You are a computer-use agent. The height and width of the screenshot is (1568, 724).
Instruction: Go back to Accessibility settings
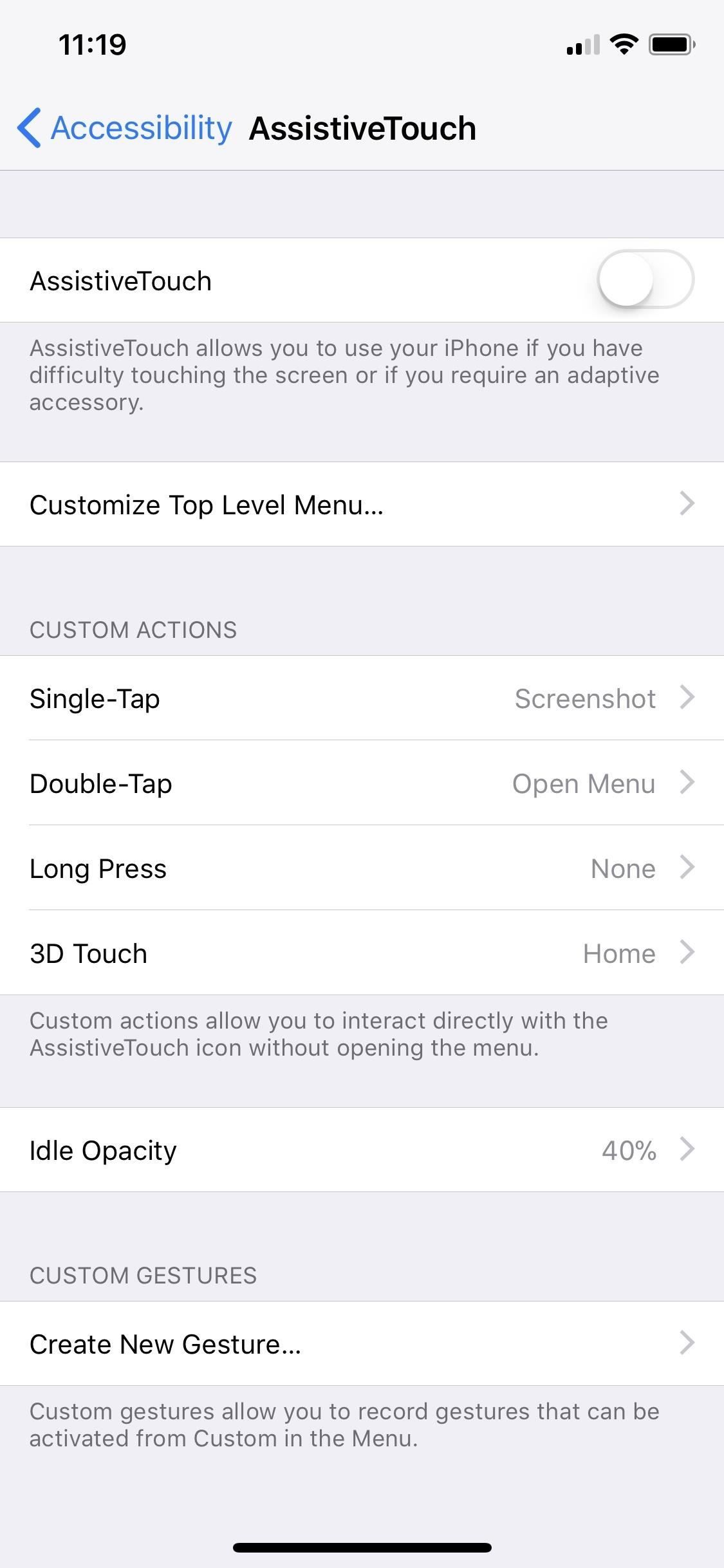click(x=125, y=128)
